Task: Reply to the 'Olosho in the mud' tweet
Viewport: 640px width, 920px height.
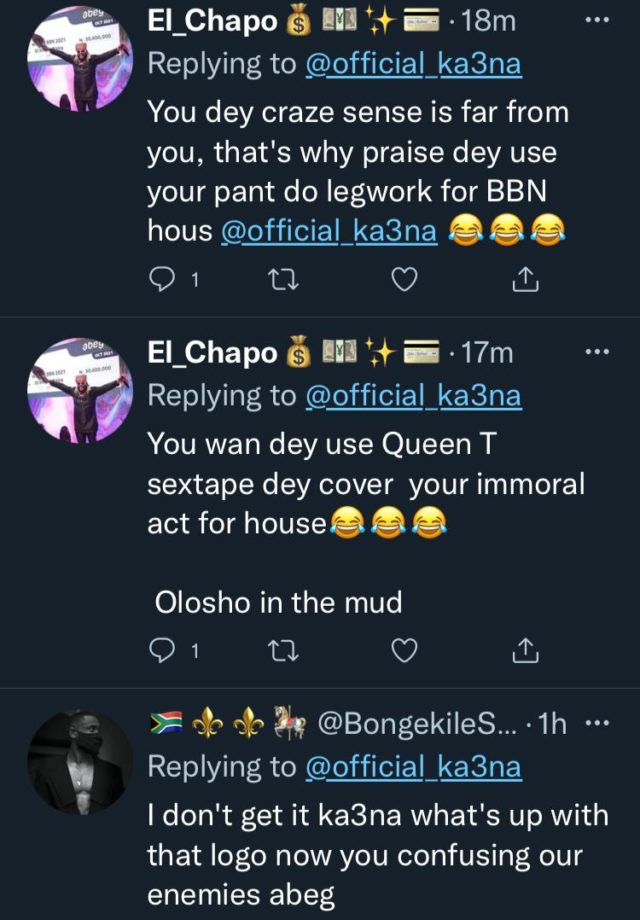Action: click(x=162, y=652)
